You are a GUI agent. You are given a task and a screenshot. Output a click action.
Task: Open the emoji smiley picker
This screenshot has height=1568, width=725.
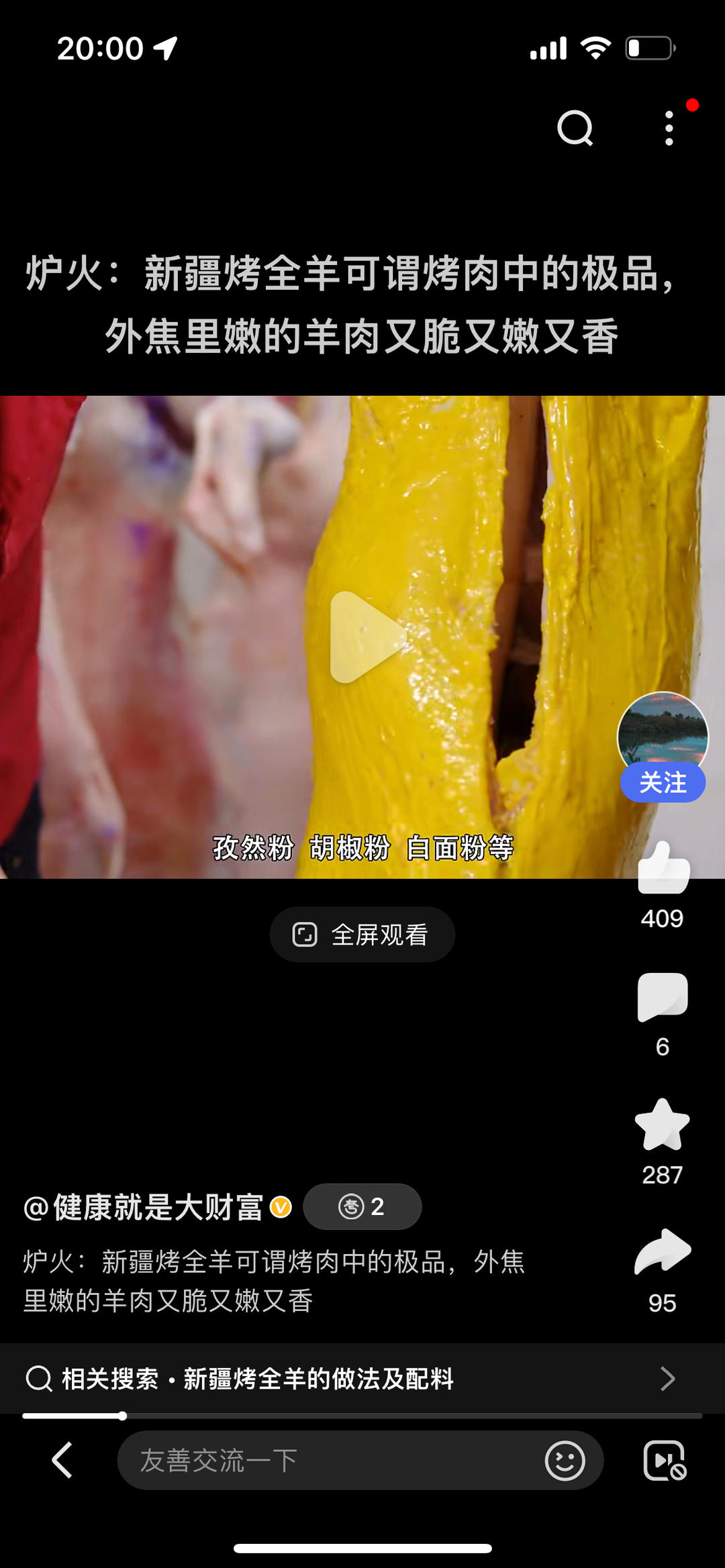pyautogui.click(x=565, y=1461)
